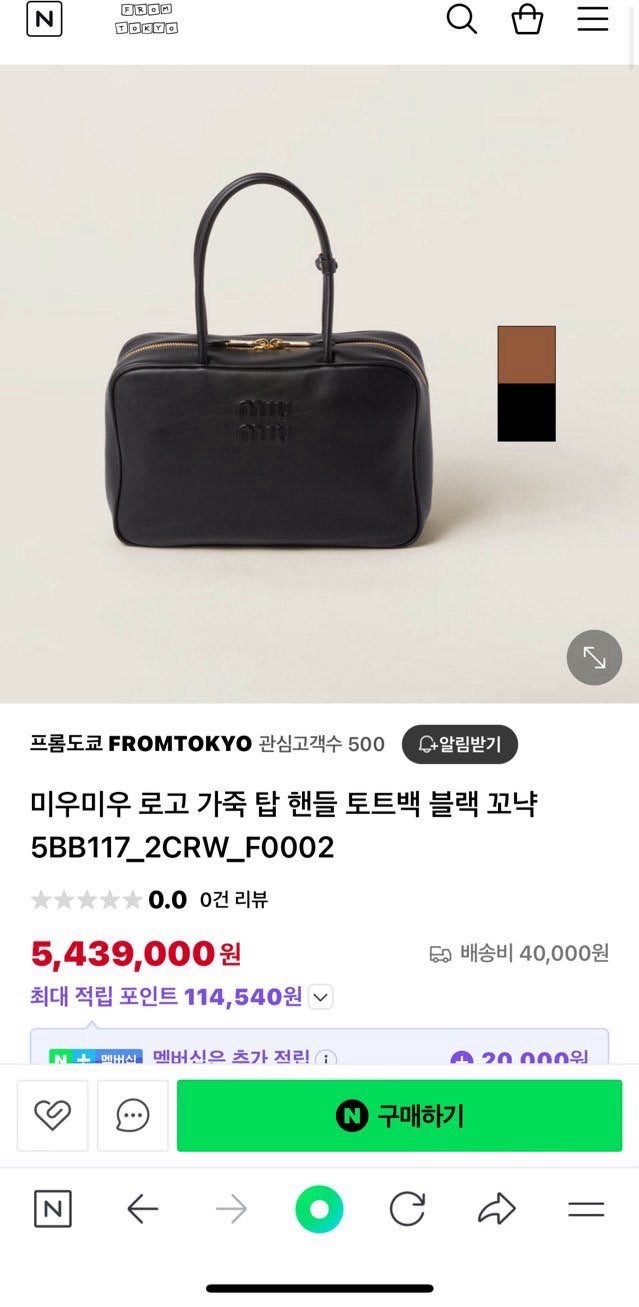
Task: Tap 알림받기 to get store notifications
Action: (460, 744)
